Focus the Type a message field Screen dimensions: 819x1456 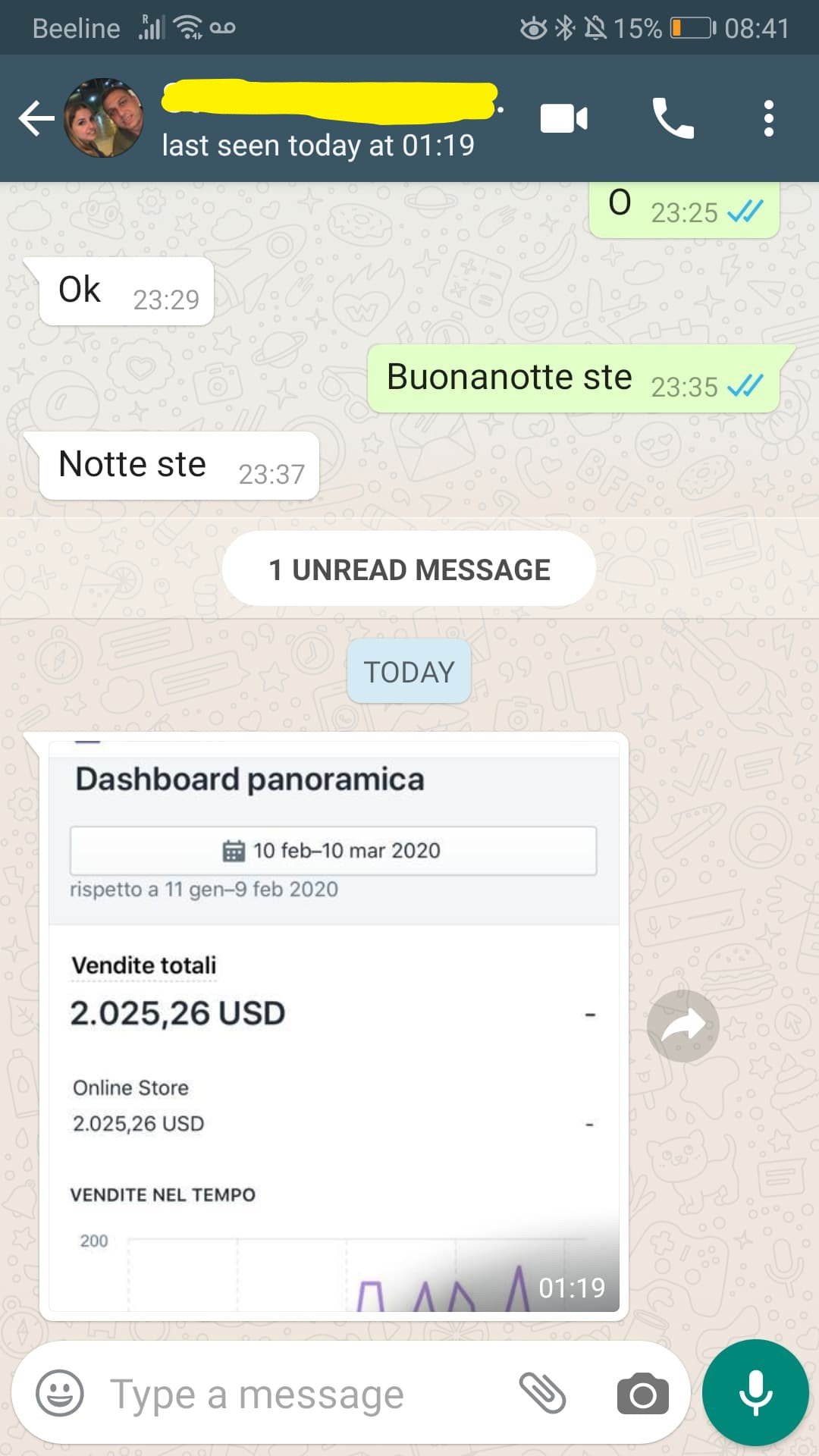(x=303, y=1394)
